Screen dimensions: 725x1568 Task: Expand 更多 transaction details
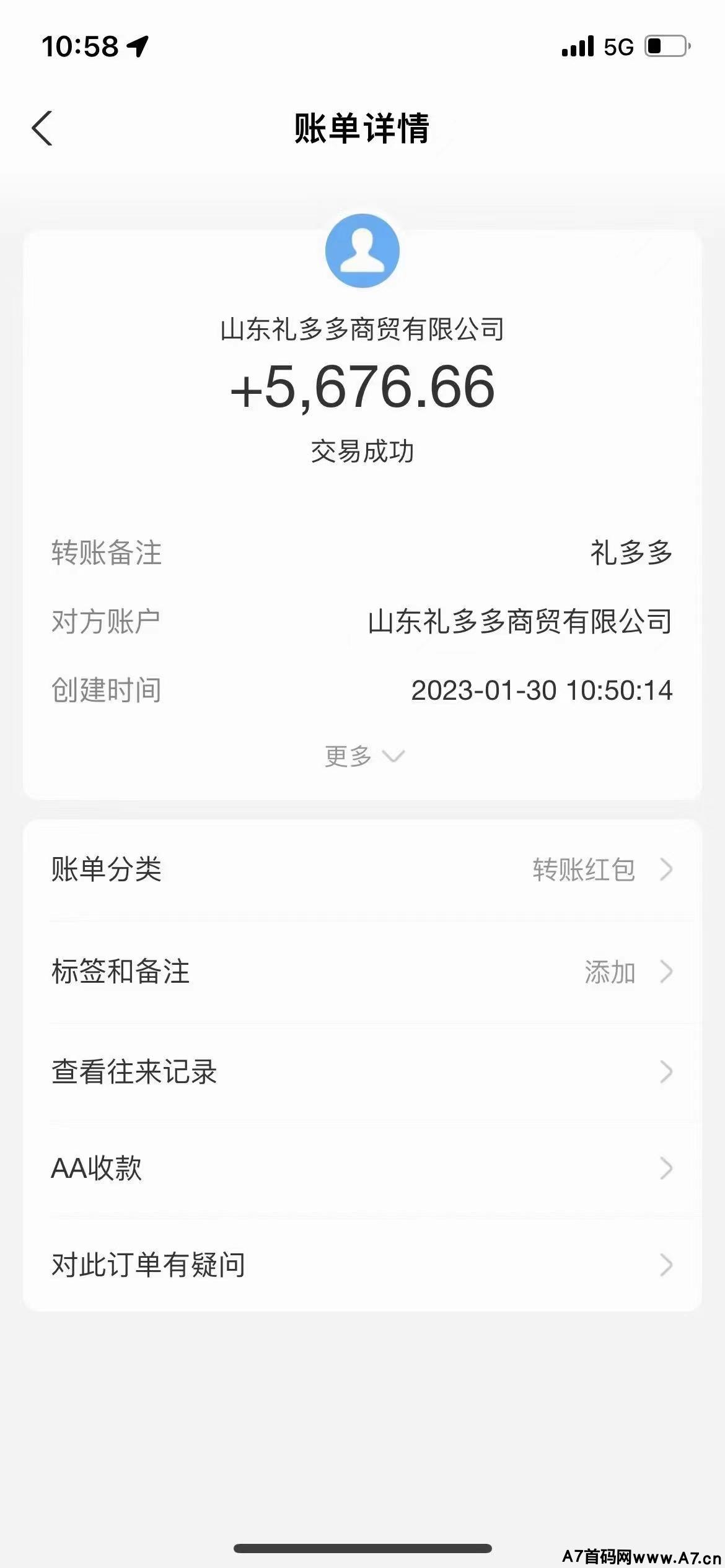[362, 756]
